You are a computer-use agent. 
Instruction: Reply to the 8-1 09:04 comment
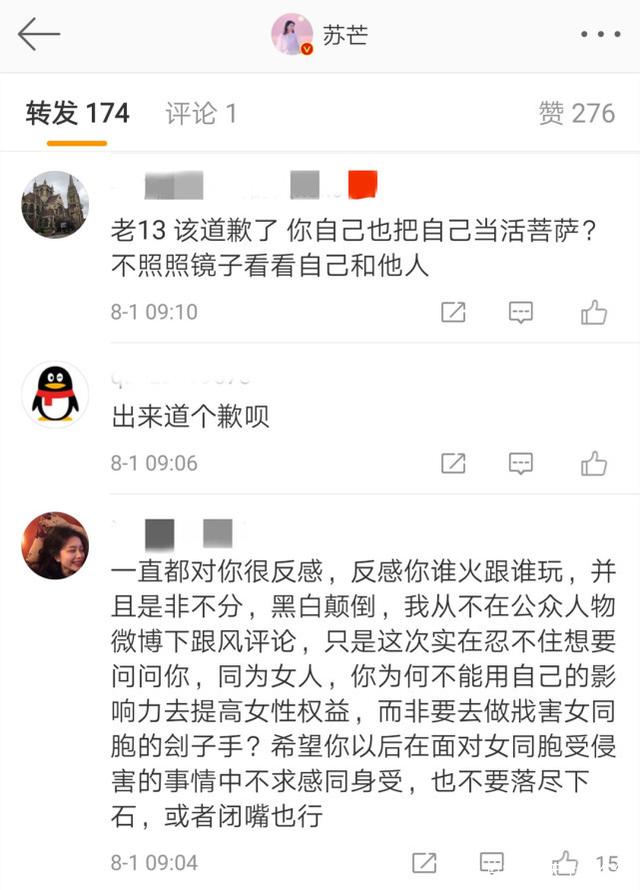(491, 862)
